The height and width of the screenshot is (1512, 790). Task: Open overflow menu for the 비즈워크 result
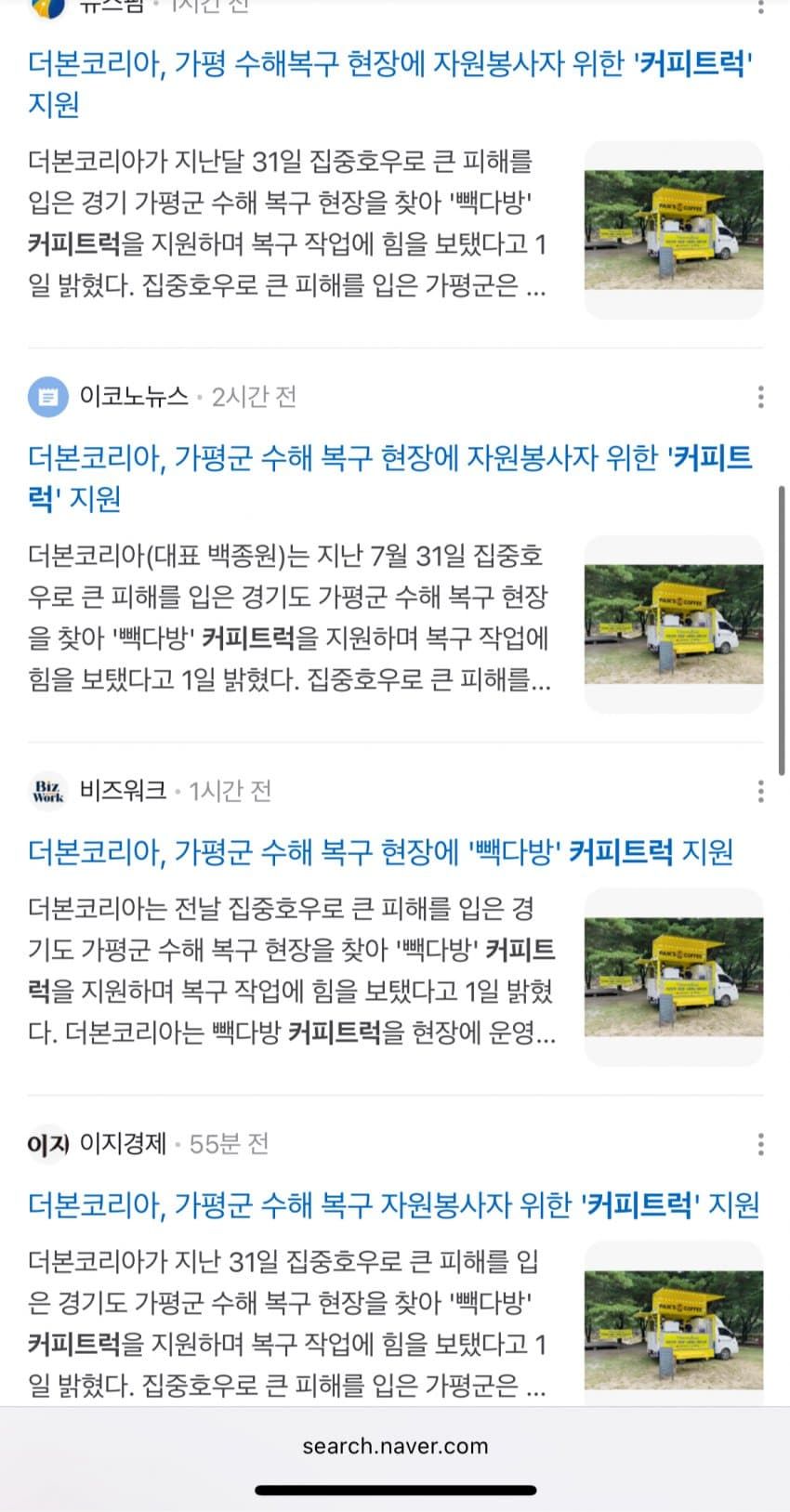tap(760, 791)
